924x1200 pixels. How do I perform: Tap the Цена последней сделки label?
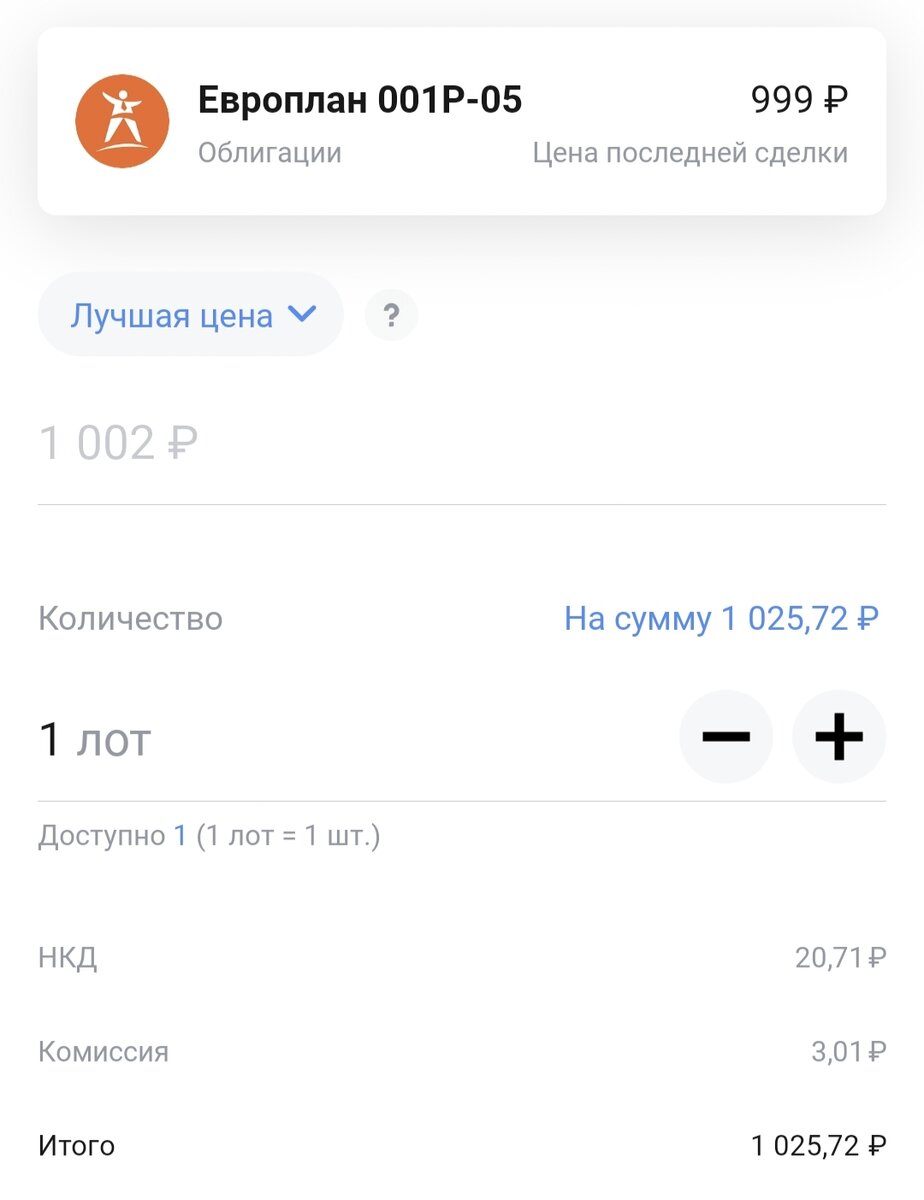[x=692, y=152]
